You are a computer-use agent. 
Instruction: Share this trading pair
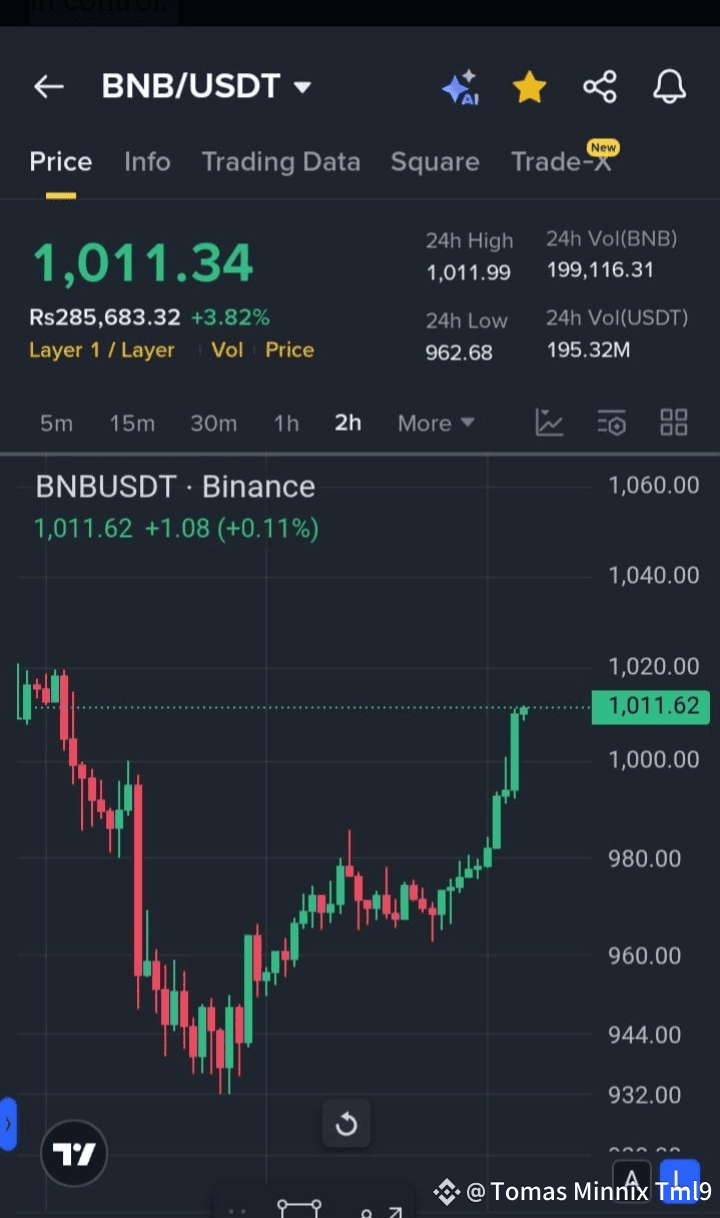pyautogui.click(x=600, y=87)
